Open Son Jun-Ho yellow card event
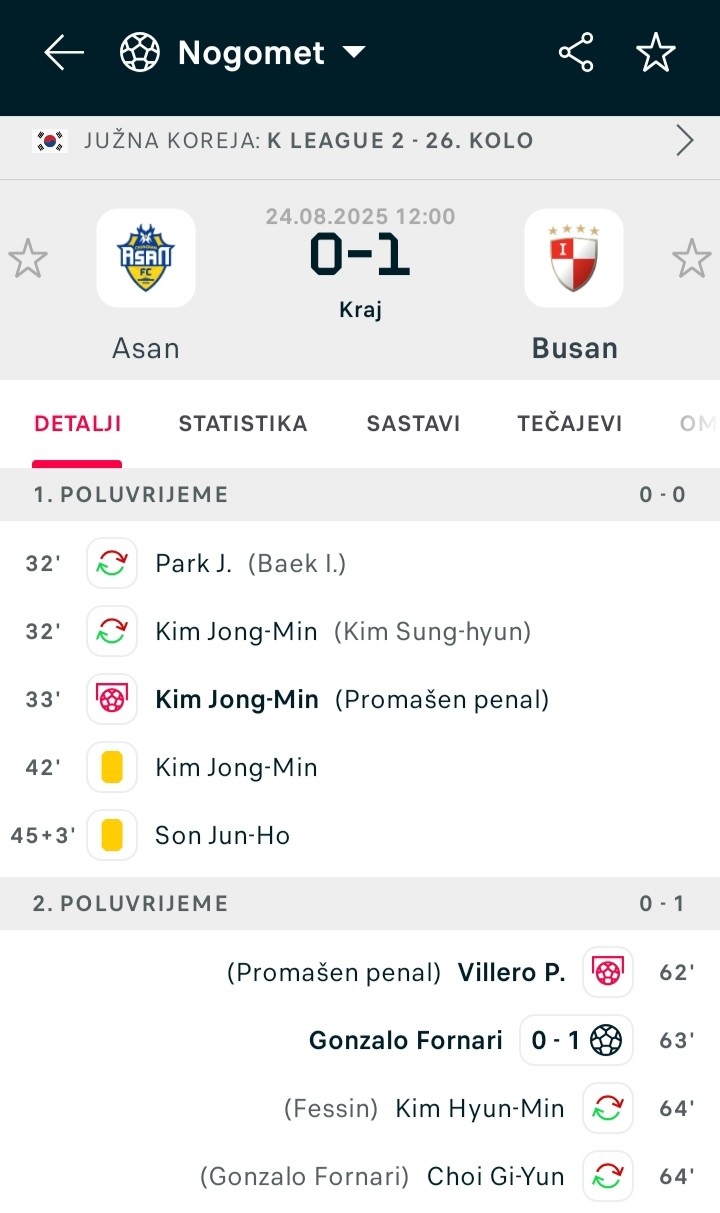 (x=222, y=836)
